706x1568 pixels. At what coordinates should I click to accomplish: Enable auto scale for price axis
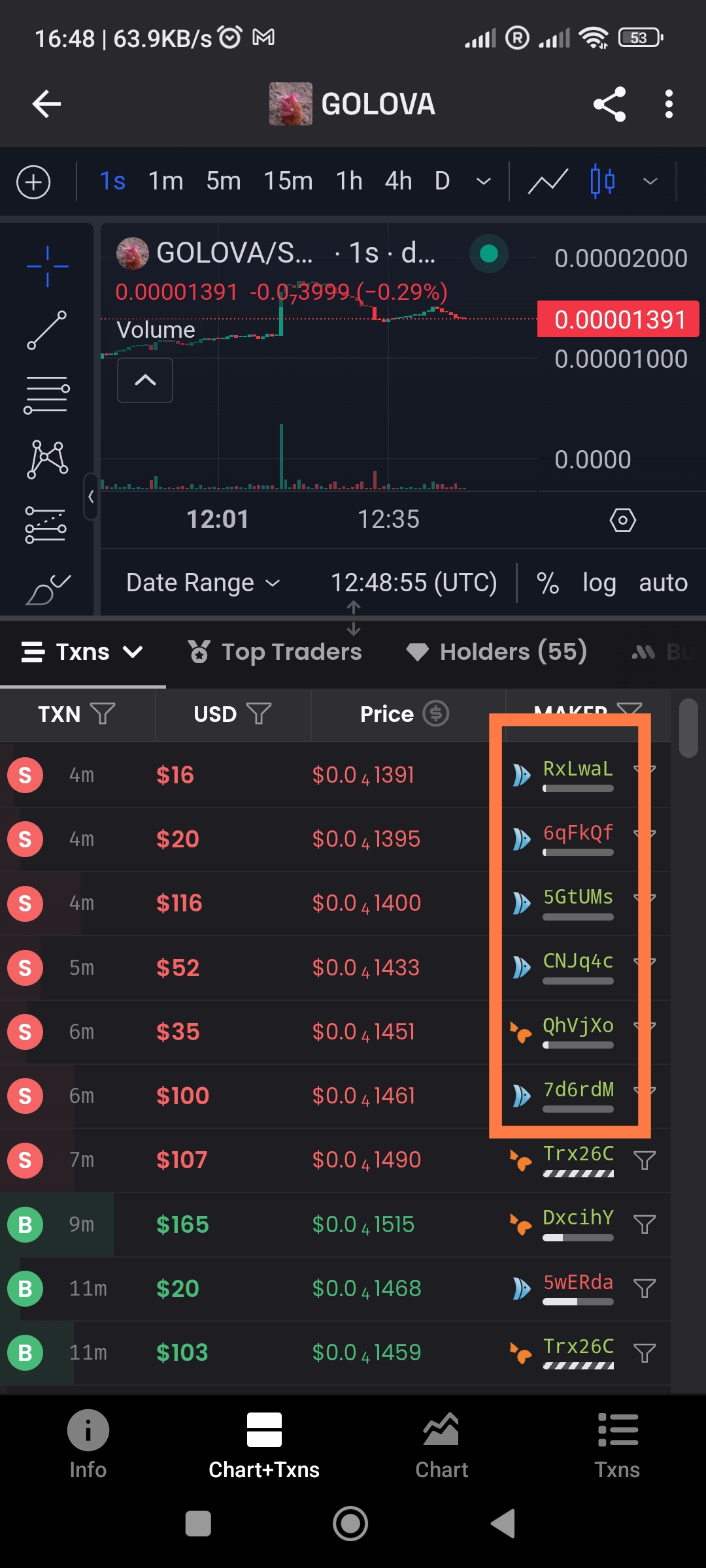click(x=663, y=582)
